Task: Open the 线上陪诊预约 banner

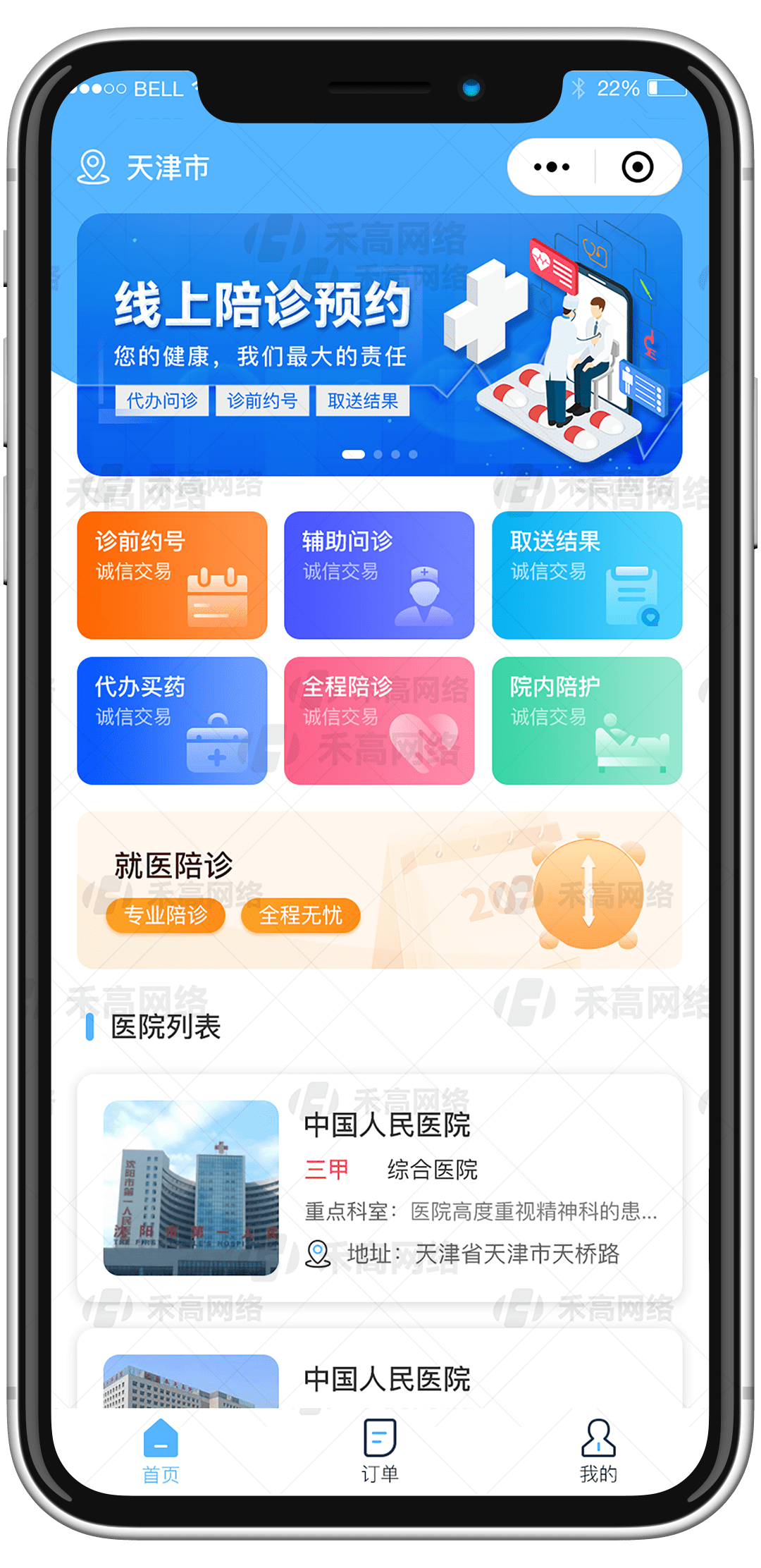Action: (379, 344)
